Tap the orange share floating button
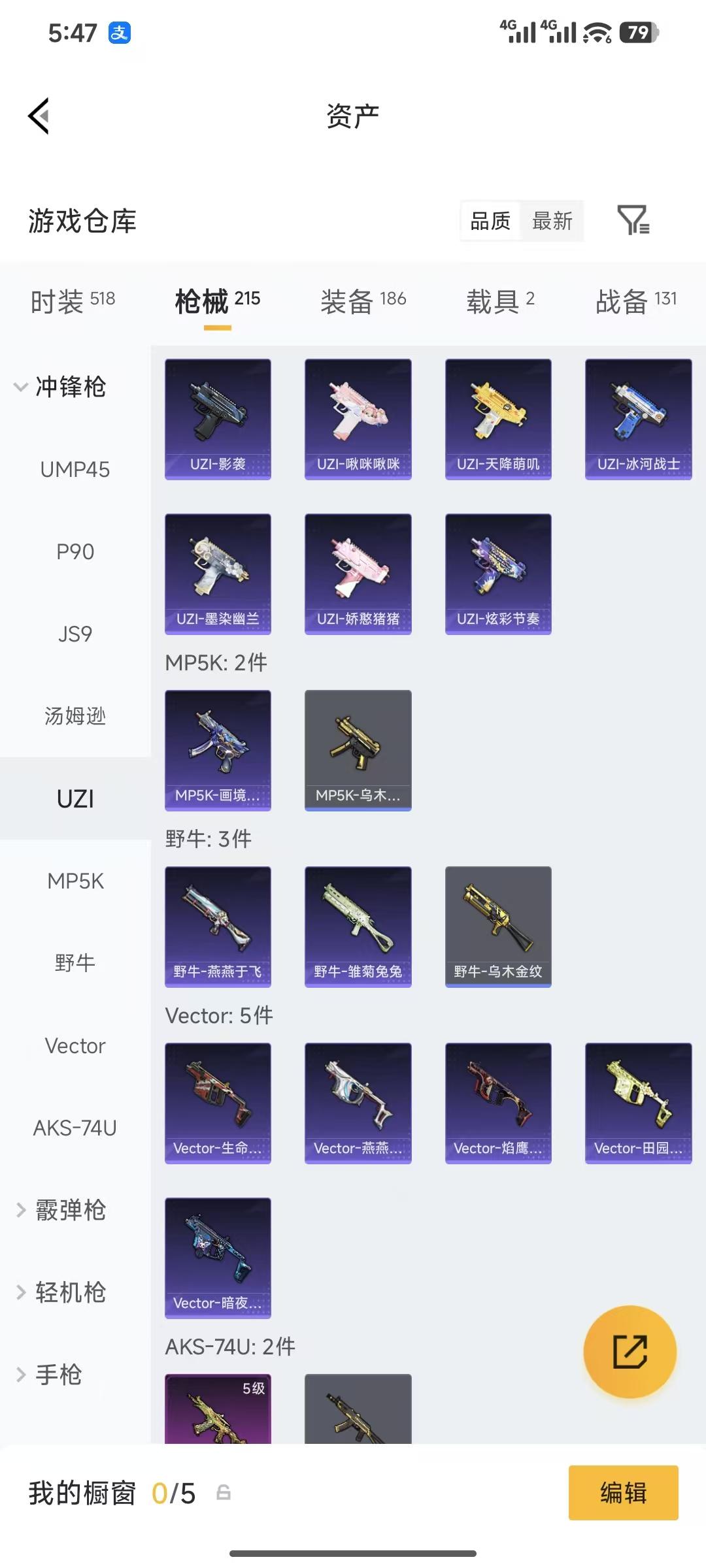The height and width of the screenshot is (1568, 706). click(630, 1352)
